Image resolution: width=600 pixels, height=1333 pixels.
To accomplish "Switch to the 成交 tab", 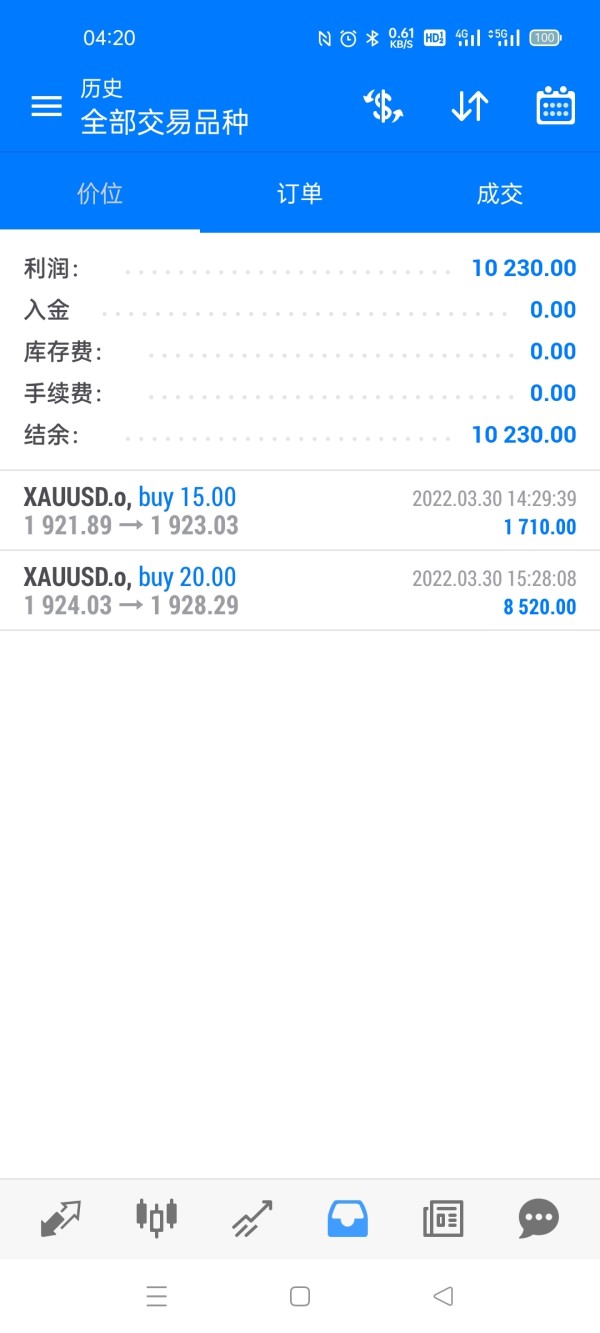I will [x=500, y=193].
